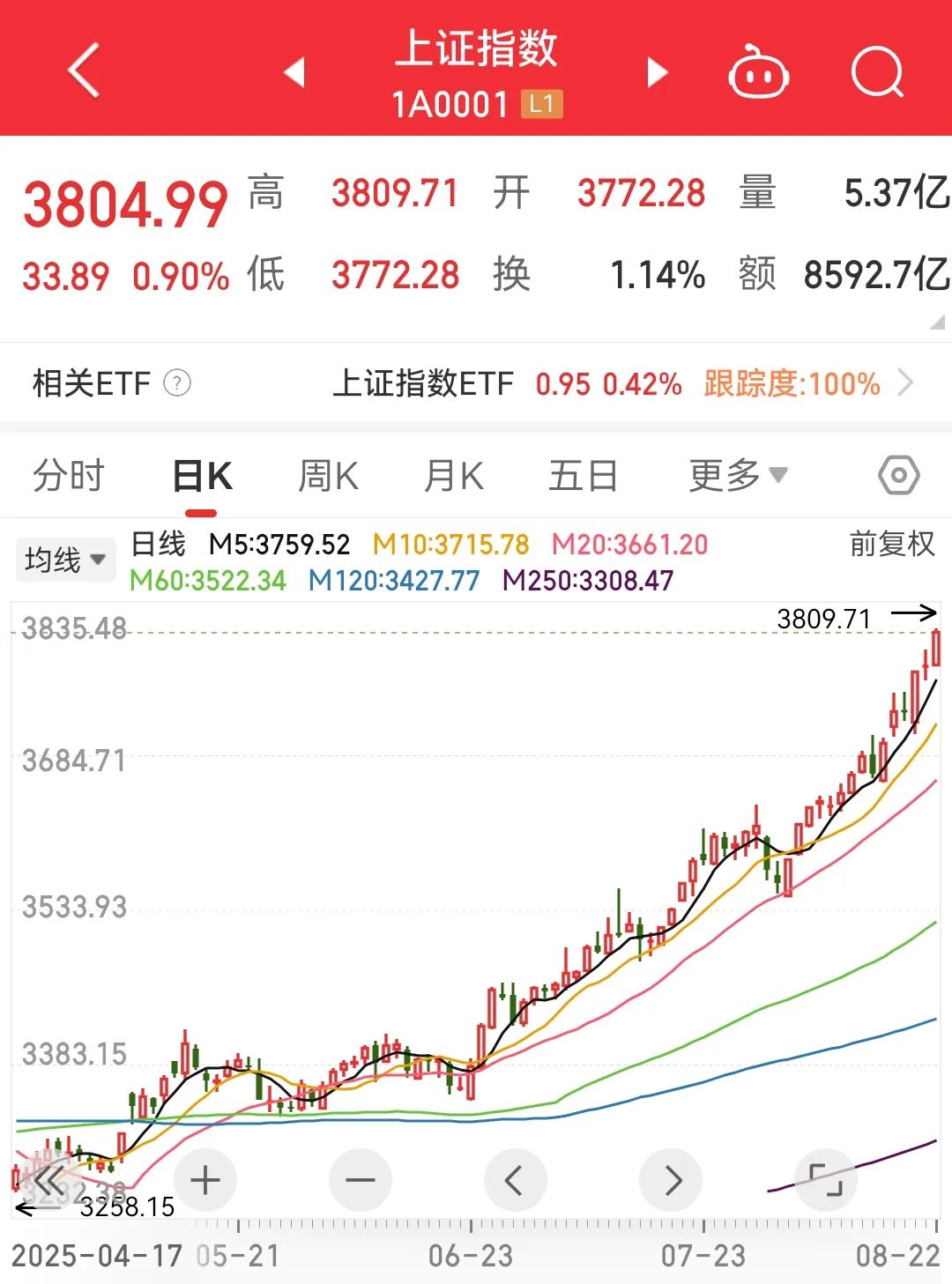This screenshot has height=1284, width=952.
Task: Move chart to earlier dates with left chevron
Action: tap(516, 1180)
